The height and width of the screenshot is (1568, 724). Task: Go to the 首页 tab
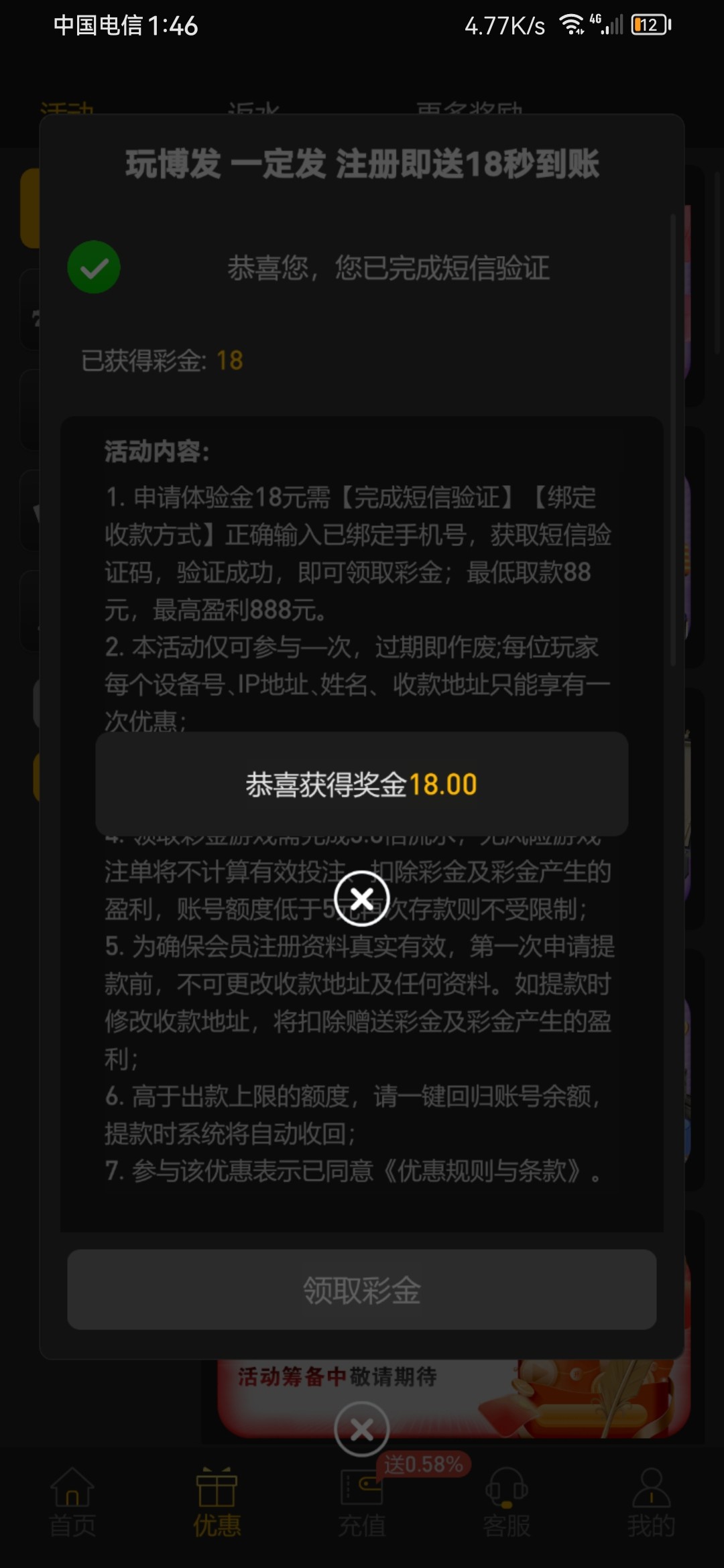[x=72, y=1502]
